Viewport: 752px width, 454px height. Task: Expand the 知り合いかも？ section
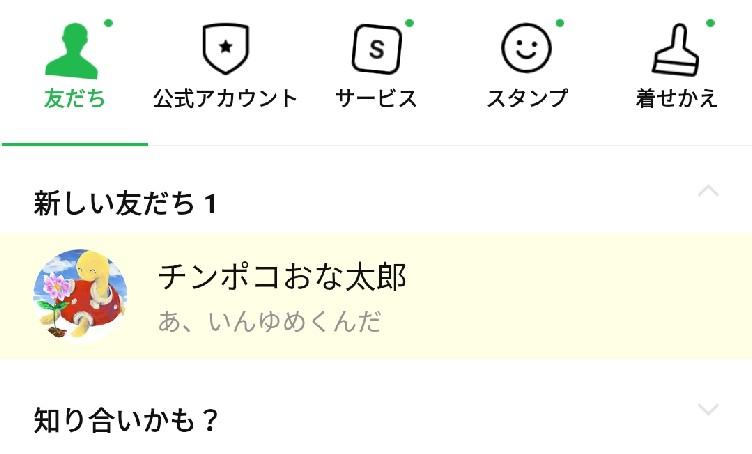tap(708, 409)
